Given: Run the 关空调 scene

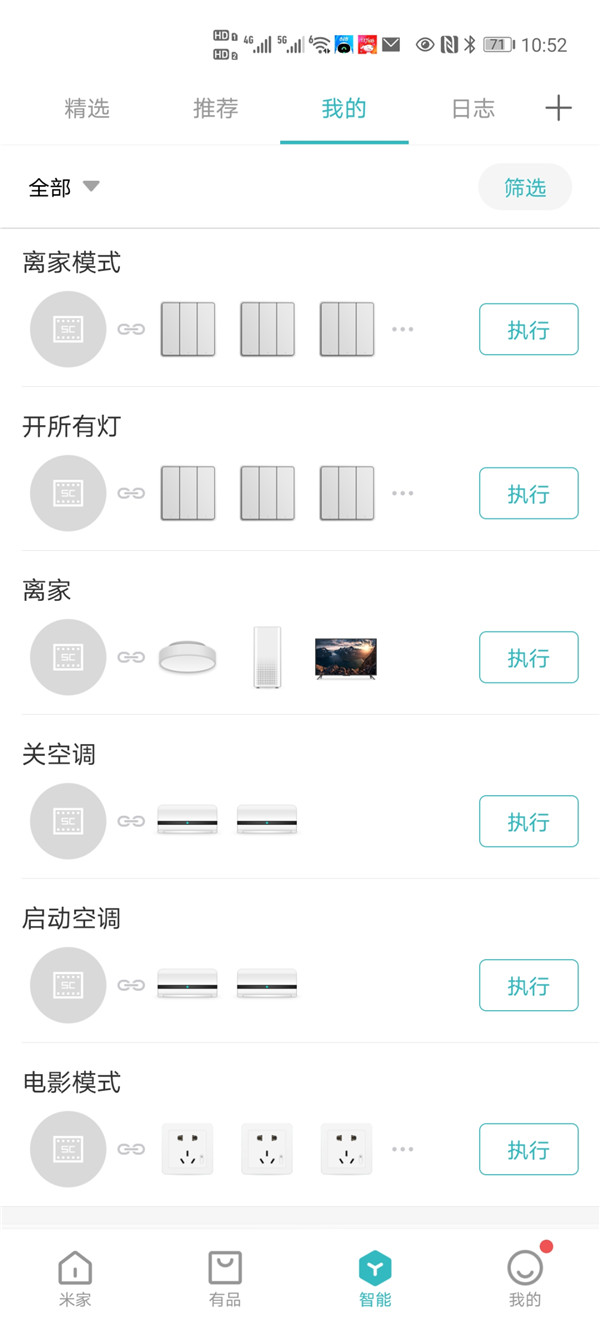Looking at the screenshot, I should [x=528, y=821].
